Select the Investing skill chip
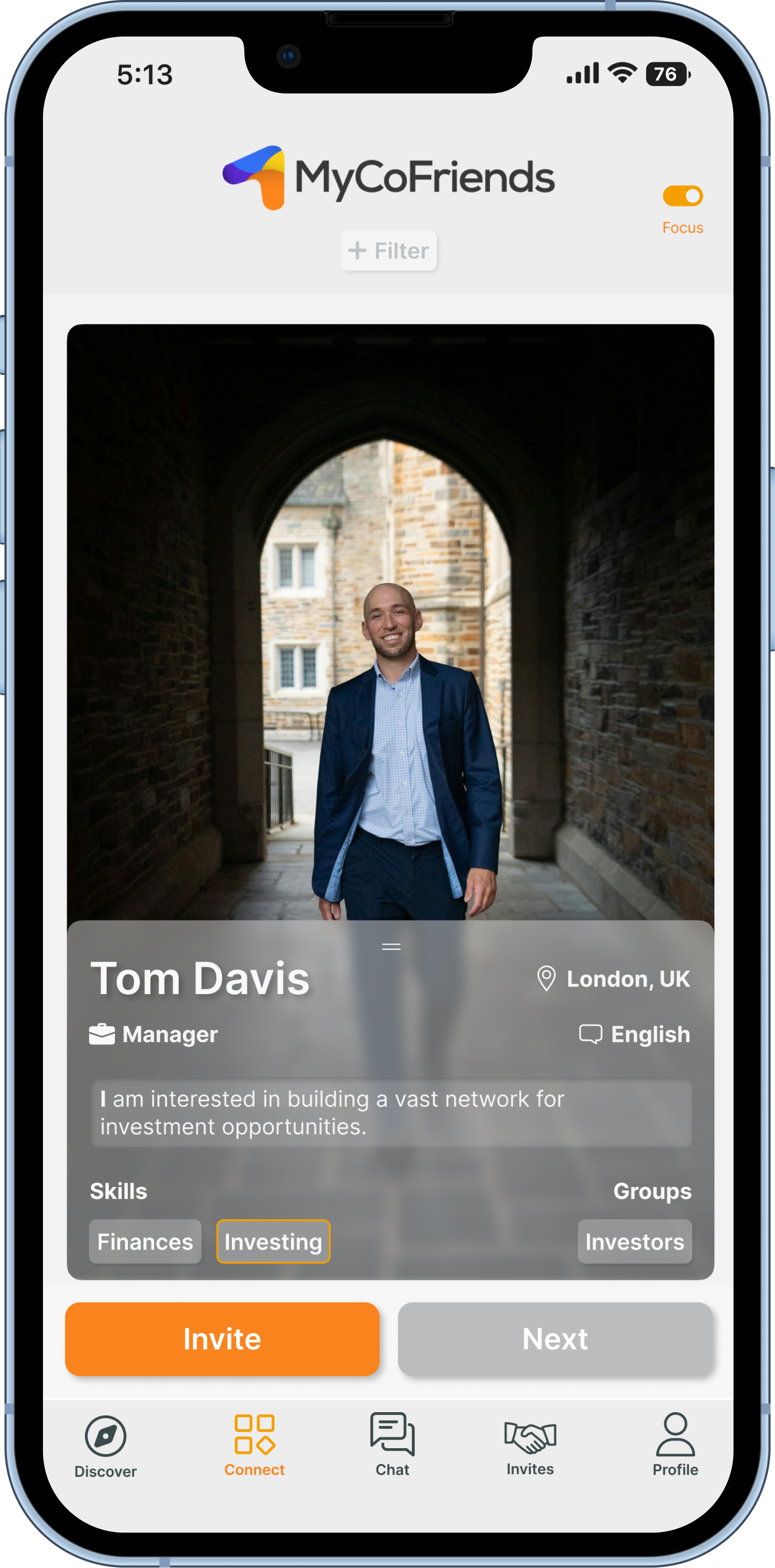This screenshot has width=775, height=1568. click(273, 1241)
